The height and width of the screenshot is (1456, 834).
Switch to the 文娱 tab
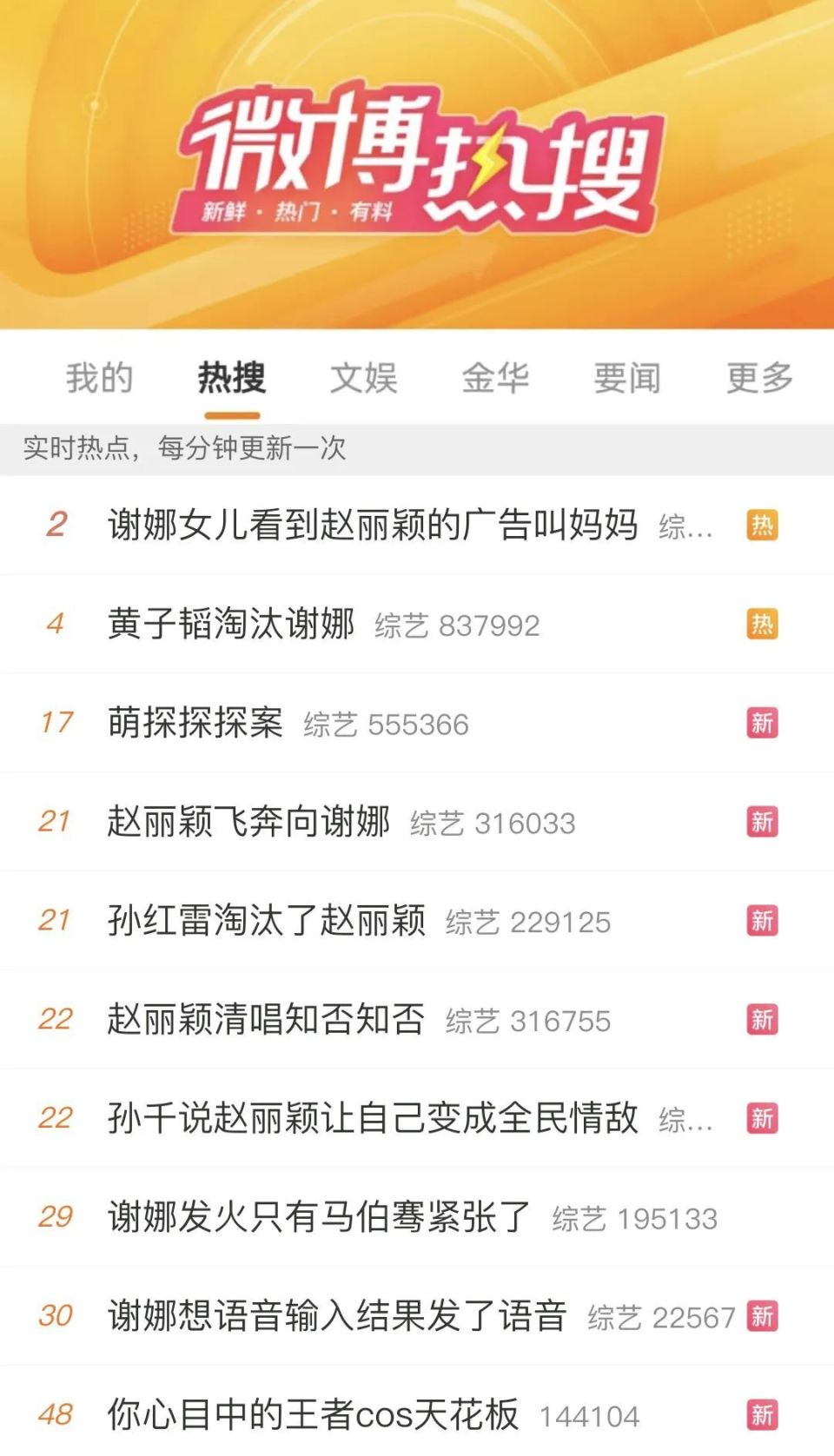coord(362,377)
